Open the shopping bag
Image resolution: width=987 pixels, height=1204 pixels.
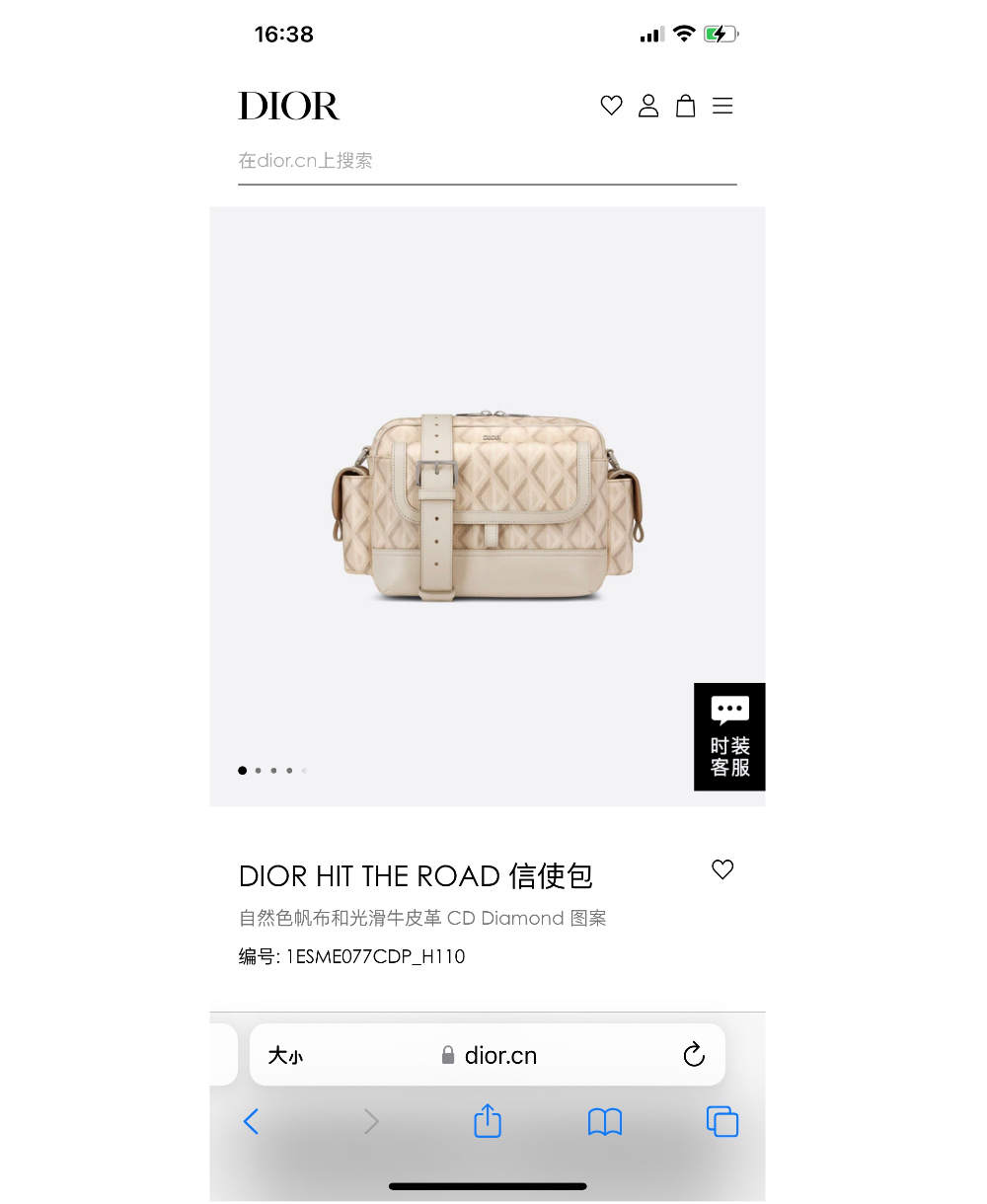685,106
